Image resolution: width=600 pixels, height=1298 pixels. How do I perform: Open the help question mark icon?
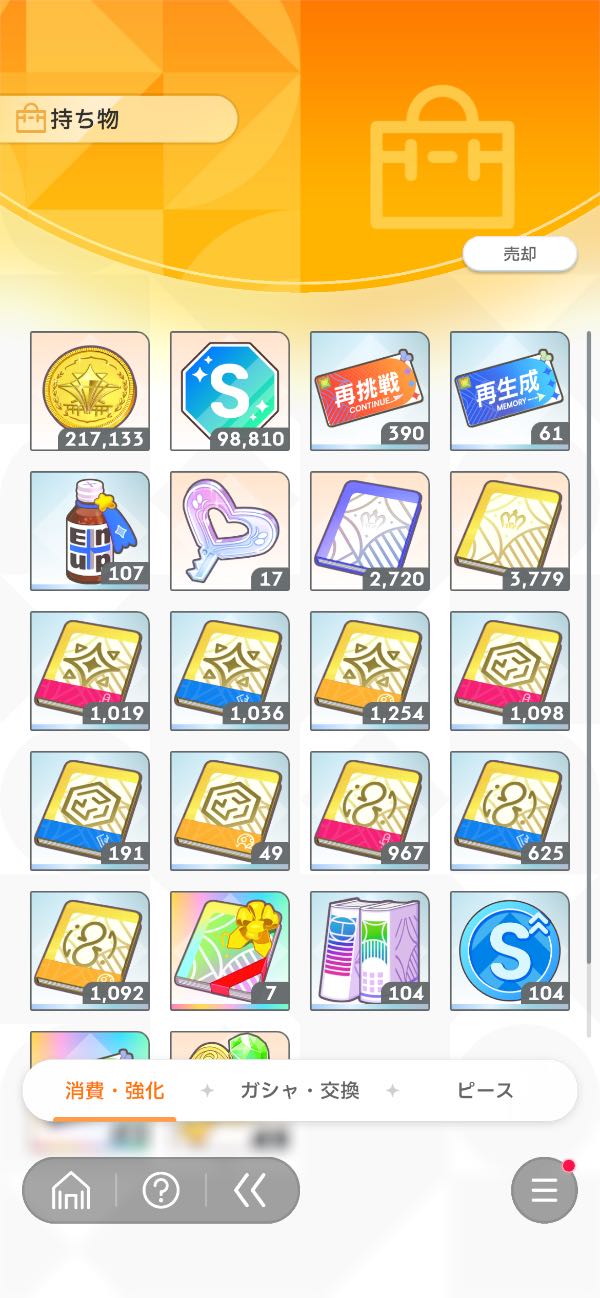click(x=161, y=1190)
